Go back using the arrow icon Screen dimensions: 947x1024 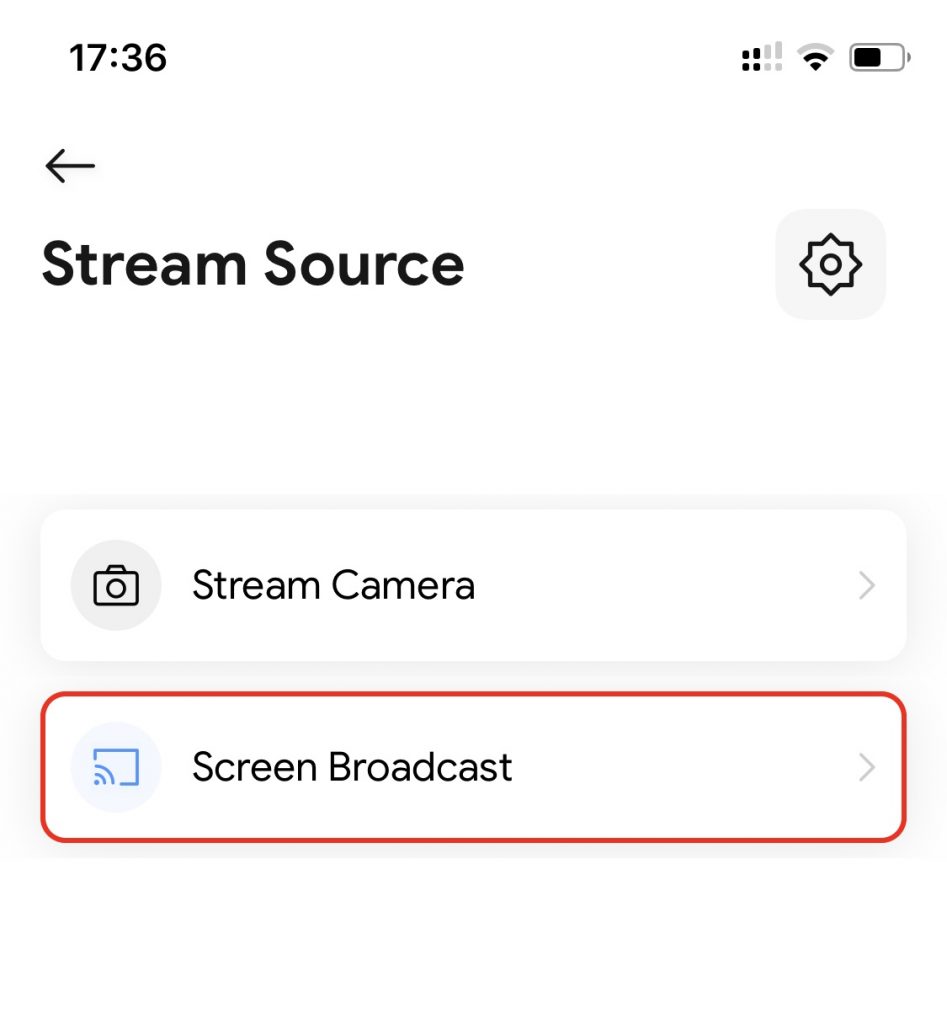70,166
